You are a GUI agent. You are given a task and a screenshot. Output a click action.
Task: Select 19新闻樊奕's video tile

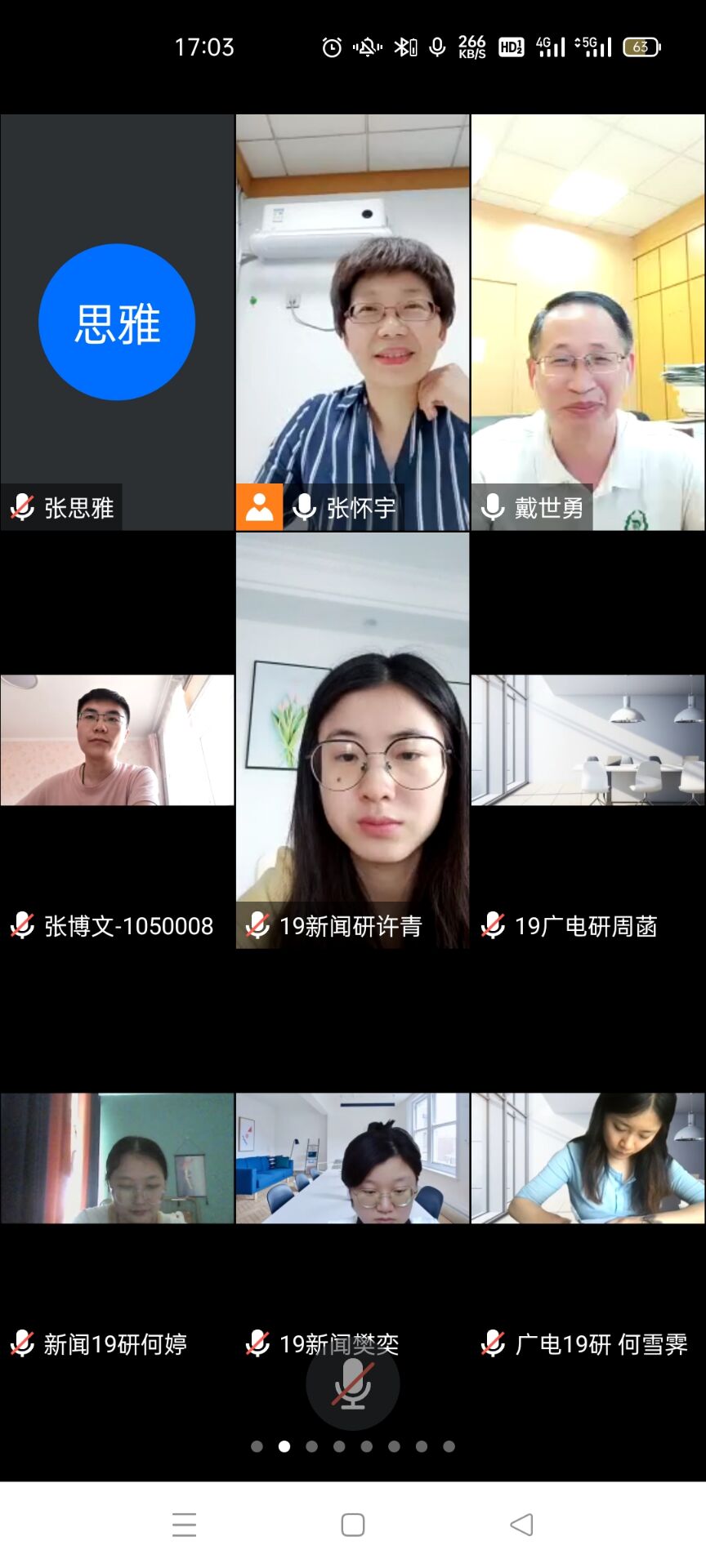[352, 1158]
